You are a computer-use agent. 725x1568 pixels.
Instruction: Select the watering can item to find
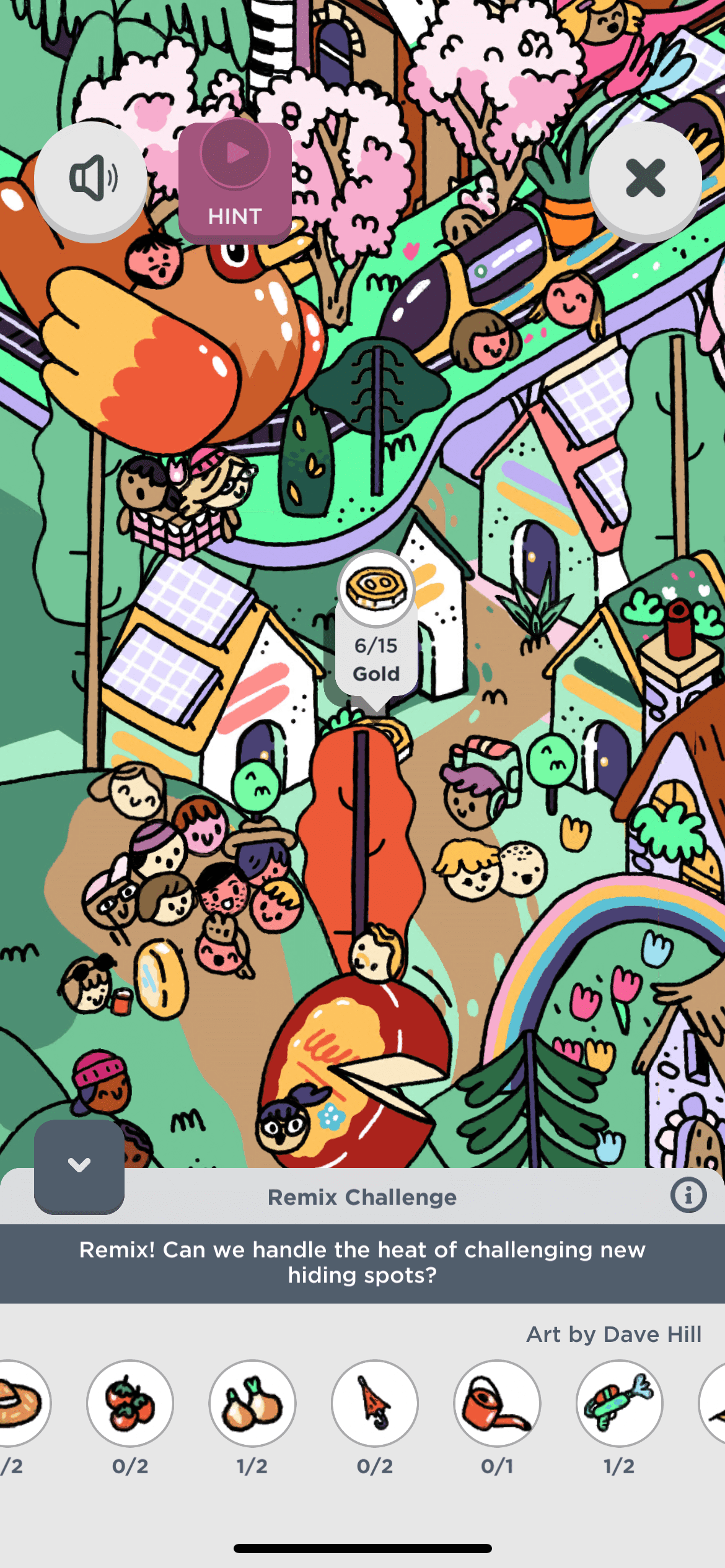click(x=497, y=1403)
